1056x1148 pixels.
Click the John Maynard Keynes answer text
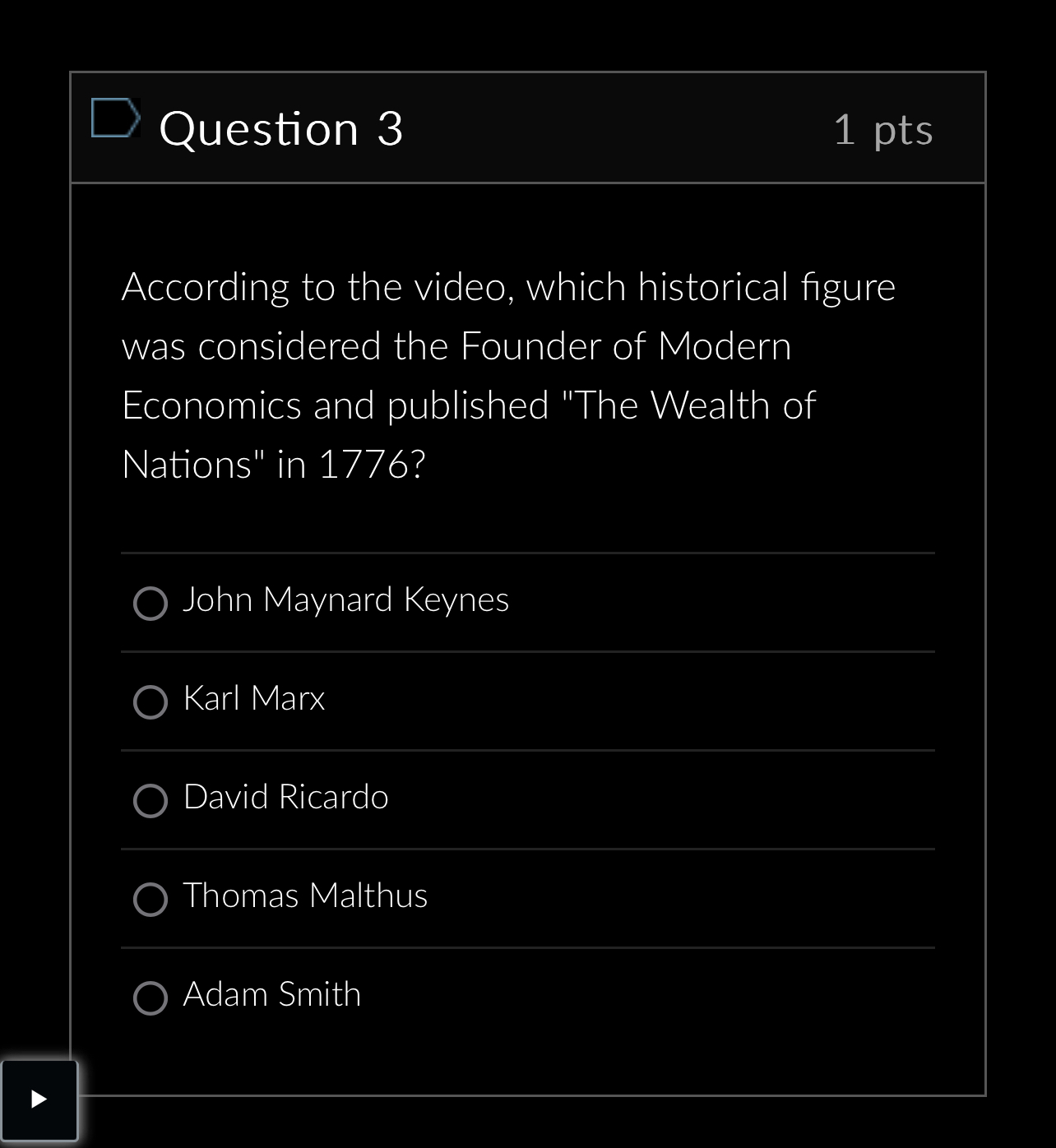346,599
